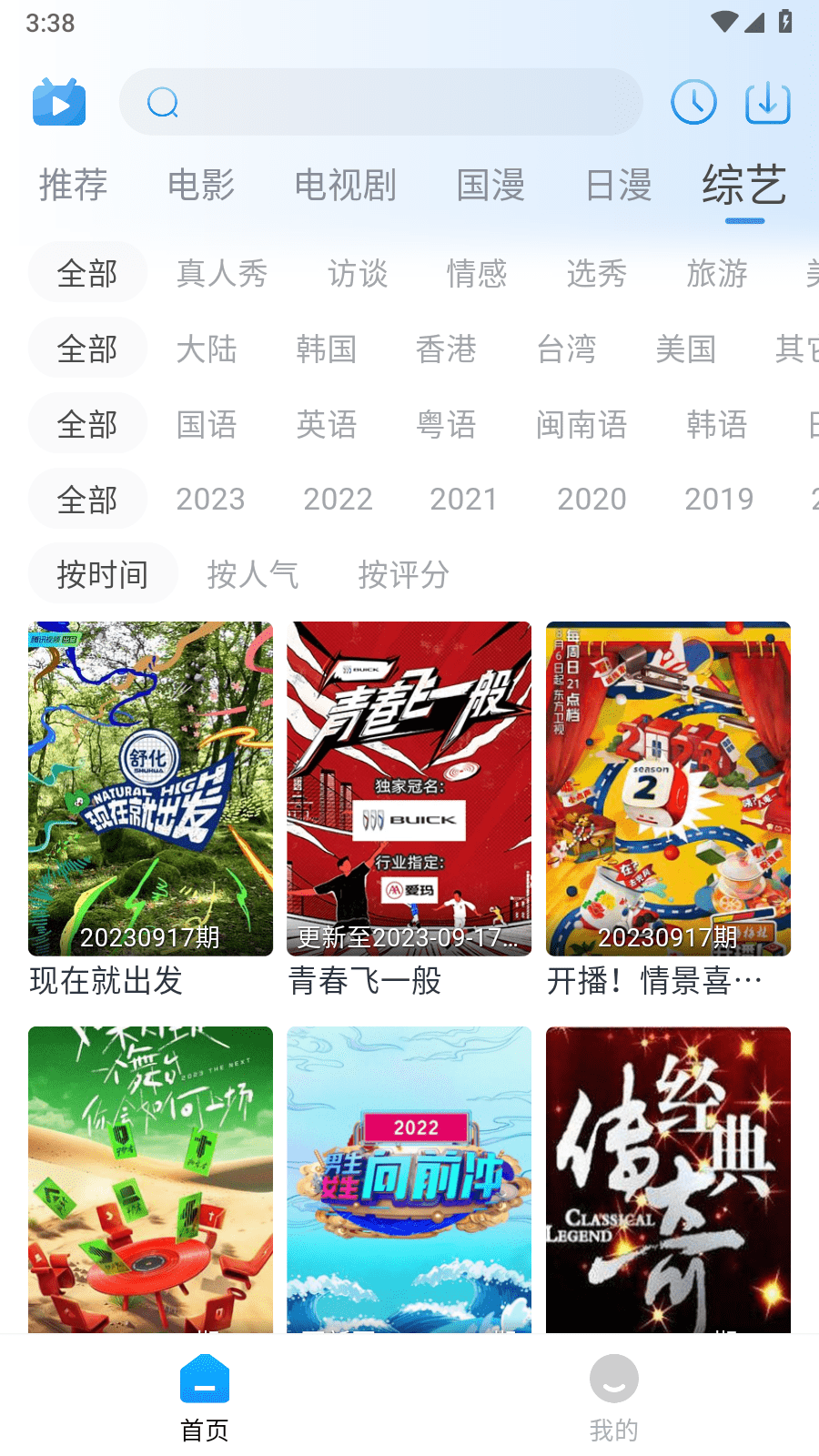Image resolution: width=819 pixels, height=1456 pixels.
Task: Go to the 国漫 tab
Action: (x=490, y=186)
